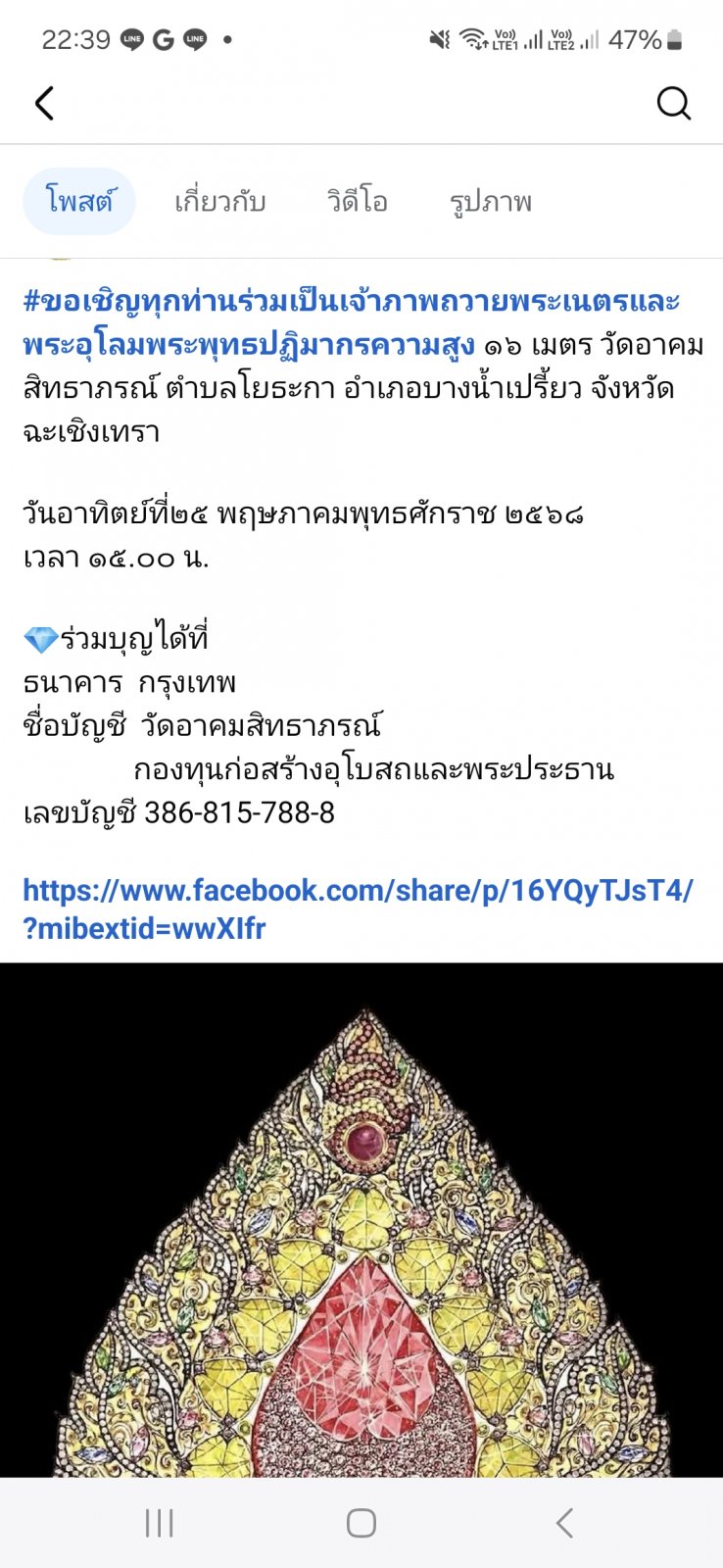Switch to the รูปภาพ tab
Screen dimensions: 723x1568
click(x=491, y=202)
